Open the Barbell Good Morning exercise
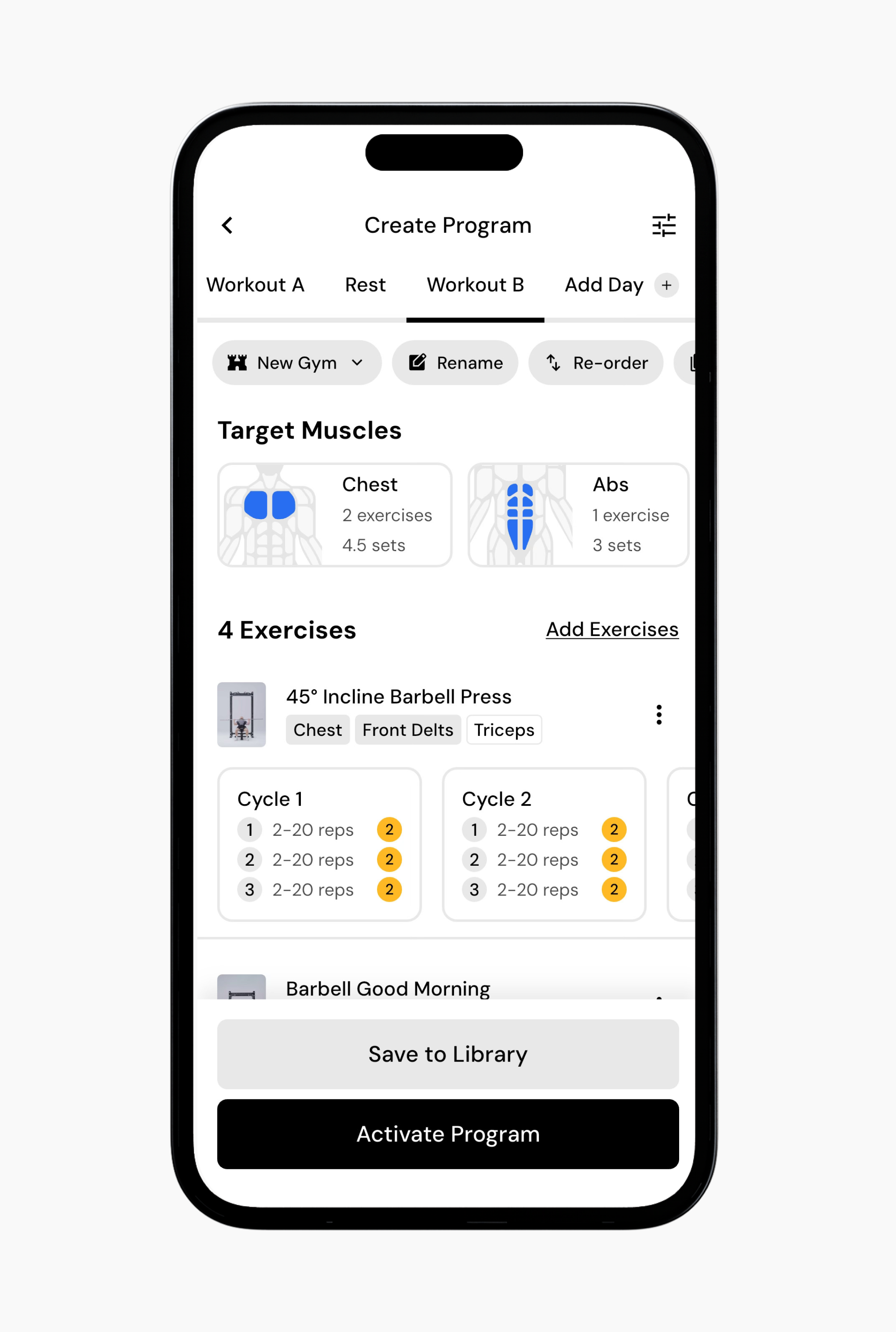 coord(388,988)
